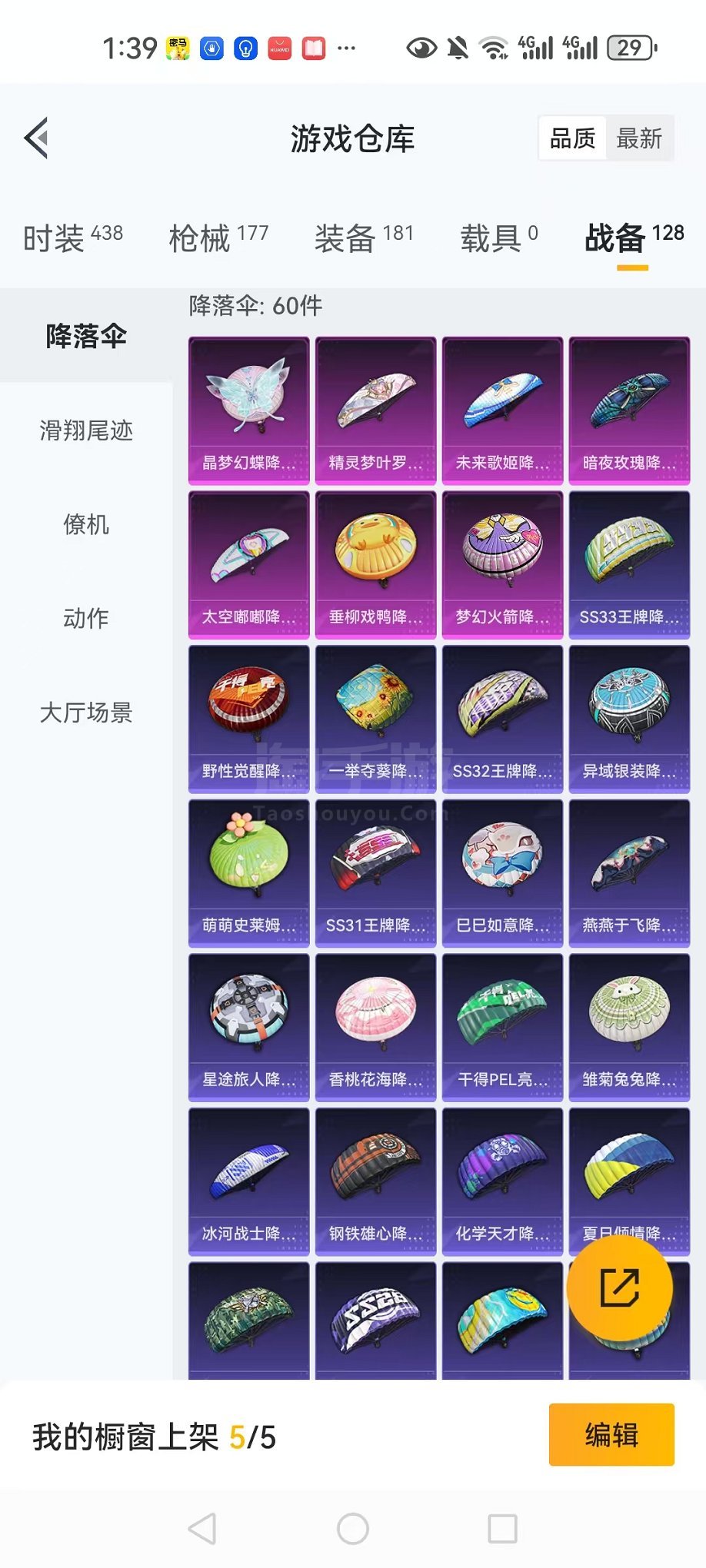Choose 动作 from the side list
The width and height of the screenshot is (706, 1568).
pyautogui.click(x=86, y=618)
